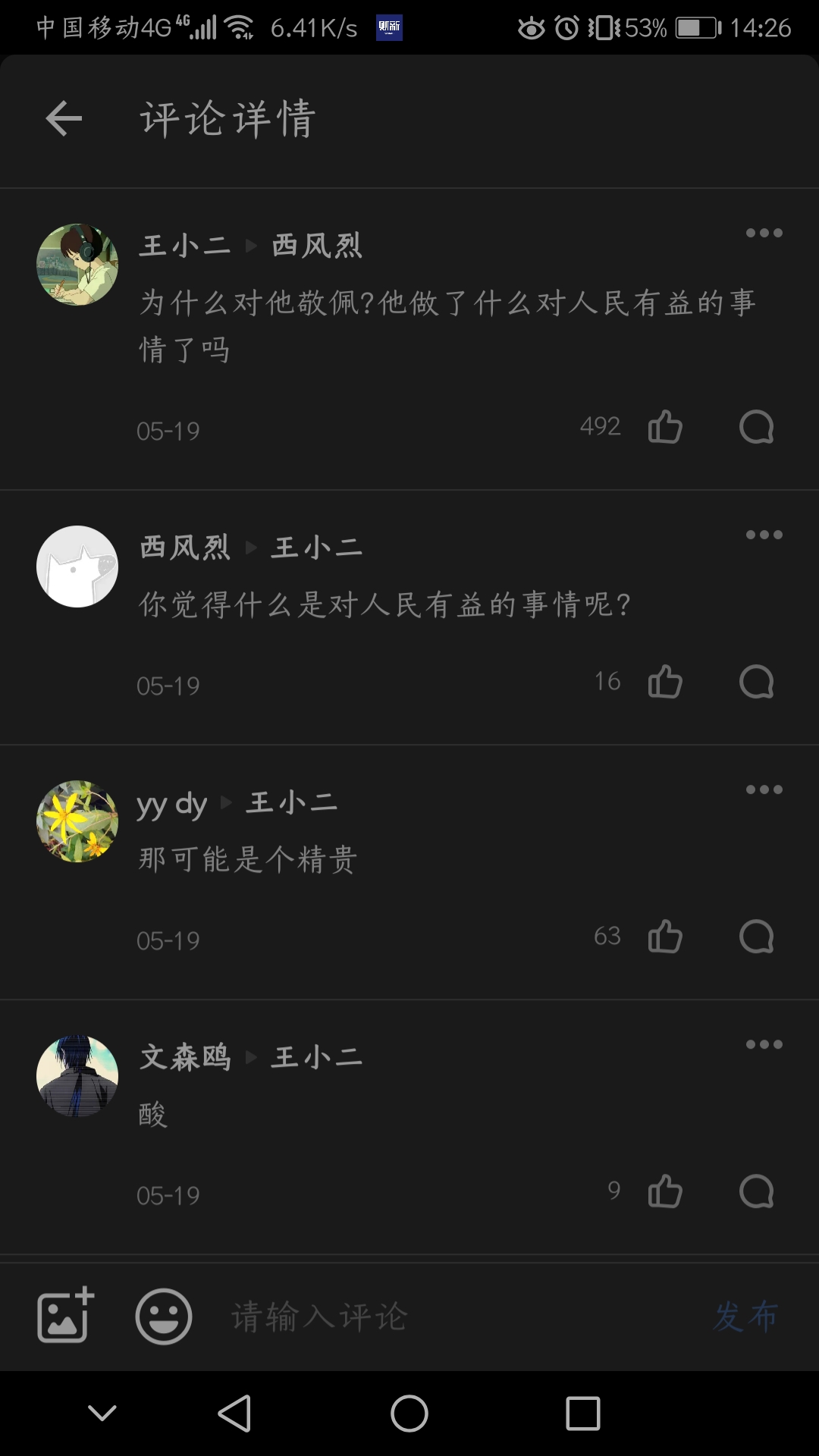Like 文森鸥's comment

tap(665, 1191)
